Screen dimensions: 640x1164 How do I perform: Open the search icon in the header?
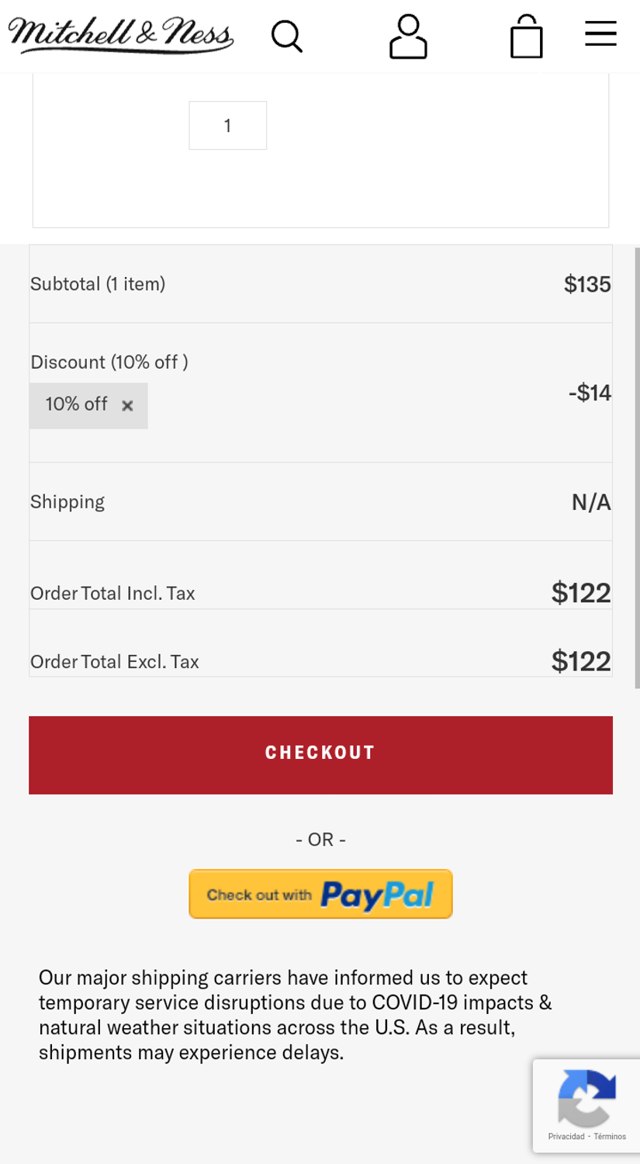pyautogui.click(x=287, y=36)
